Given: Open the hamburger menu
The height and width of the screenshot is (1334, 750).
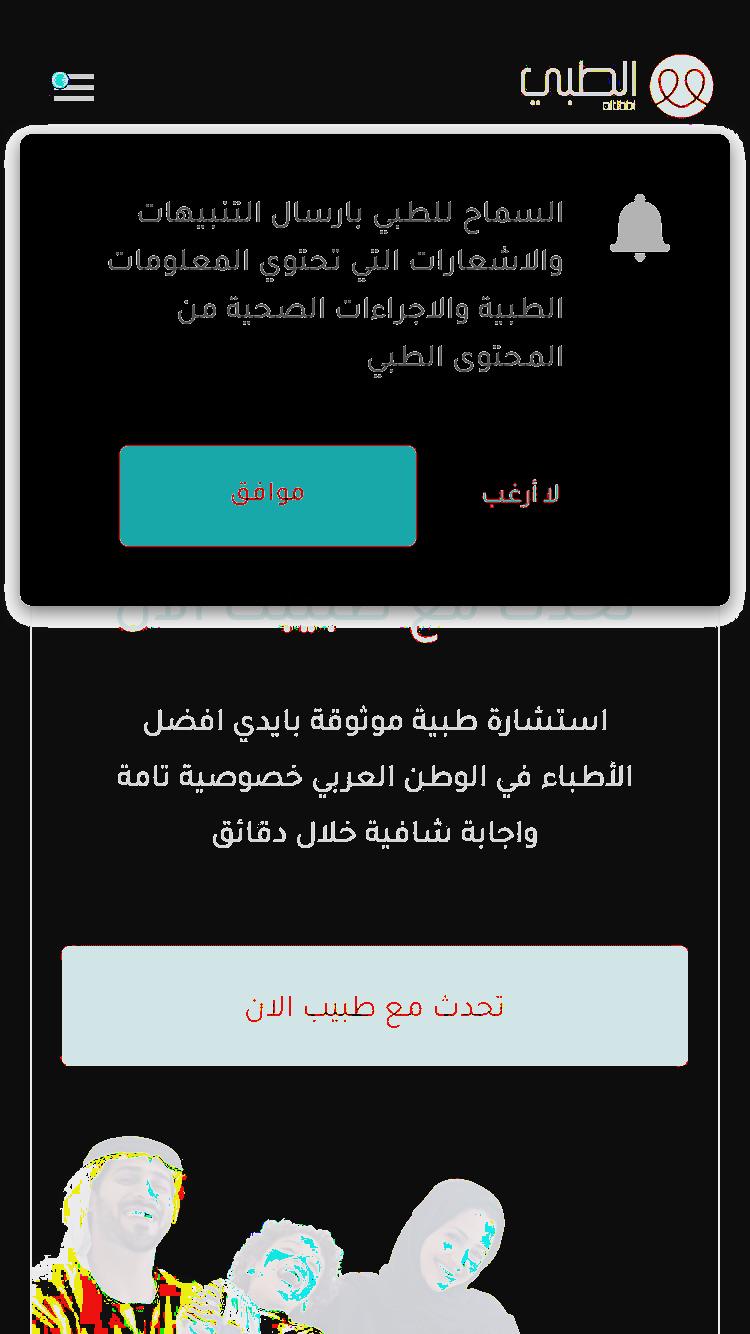Looking at the screenshot, I should coord(73,87).
